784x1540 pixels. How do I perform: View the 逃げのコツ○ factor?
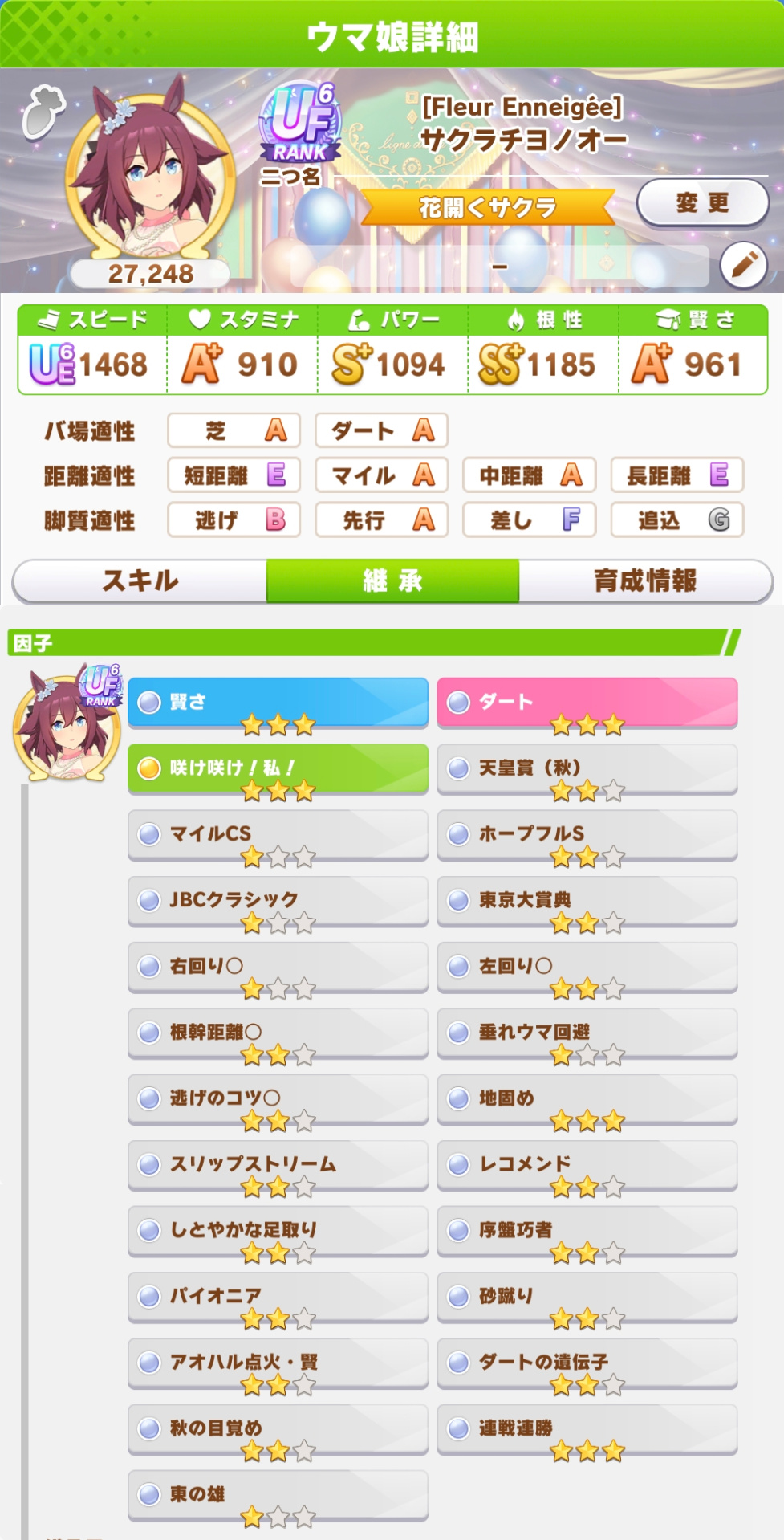pos(278,1098)
